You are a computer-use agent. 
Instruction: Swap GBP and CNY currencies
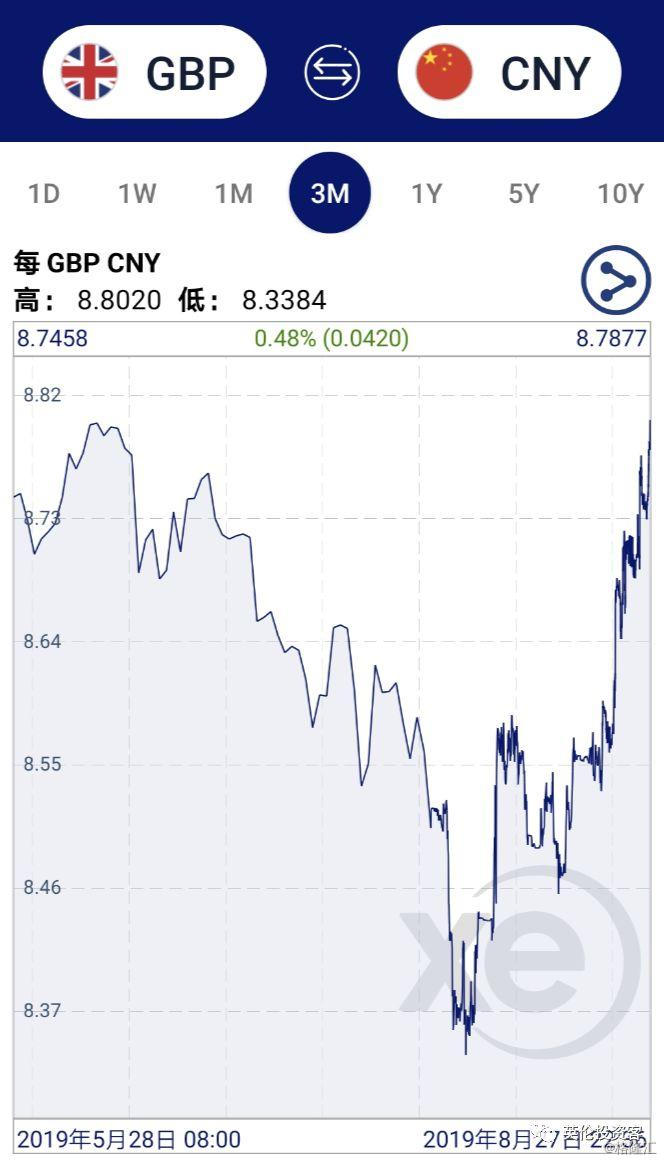(x=332, y=73)
